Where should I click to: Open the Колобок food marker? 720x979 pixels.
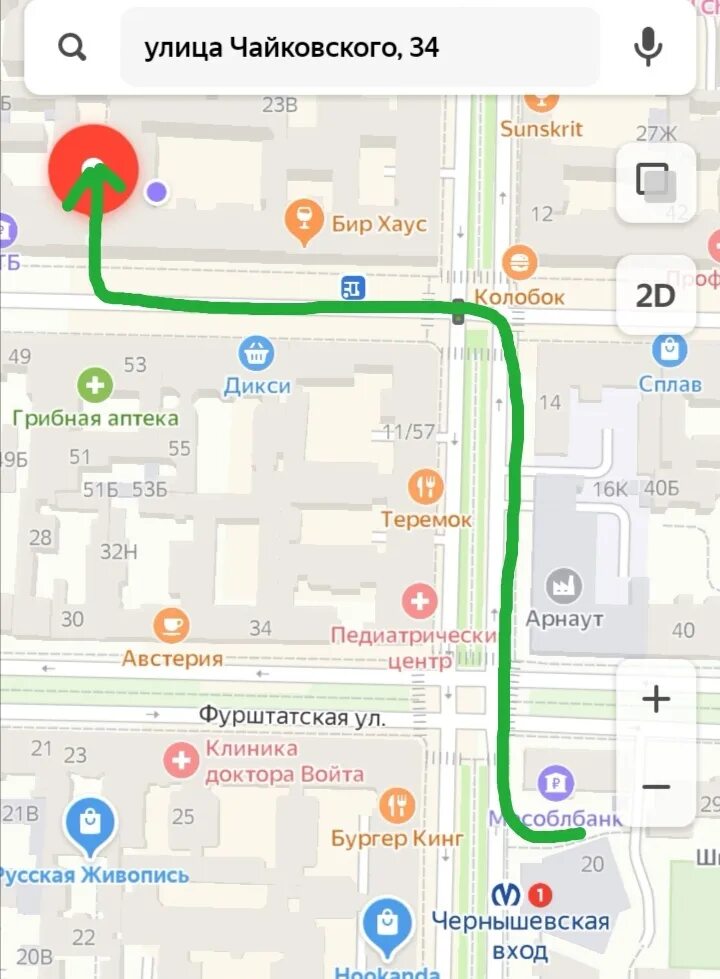point(519,264)
